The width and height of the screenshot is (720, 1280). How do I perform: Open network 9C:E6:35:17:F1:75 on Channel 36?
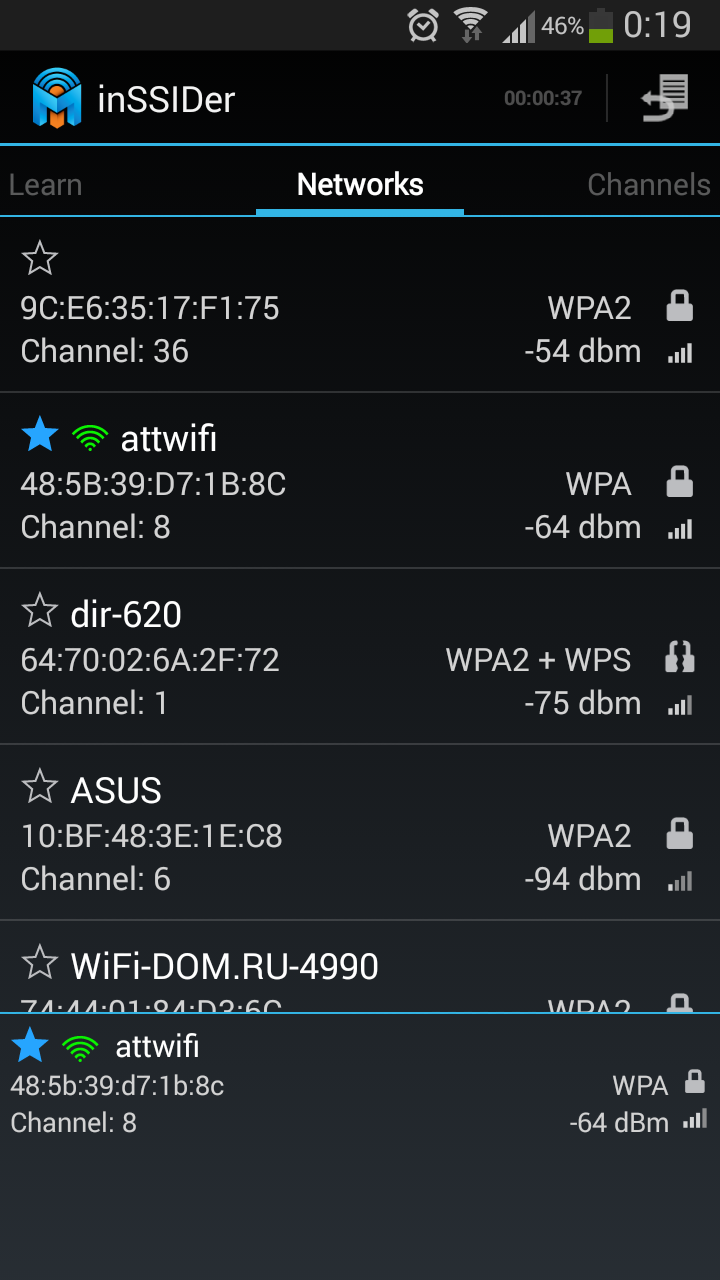click(360, 305)
